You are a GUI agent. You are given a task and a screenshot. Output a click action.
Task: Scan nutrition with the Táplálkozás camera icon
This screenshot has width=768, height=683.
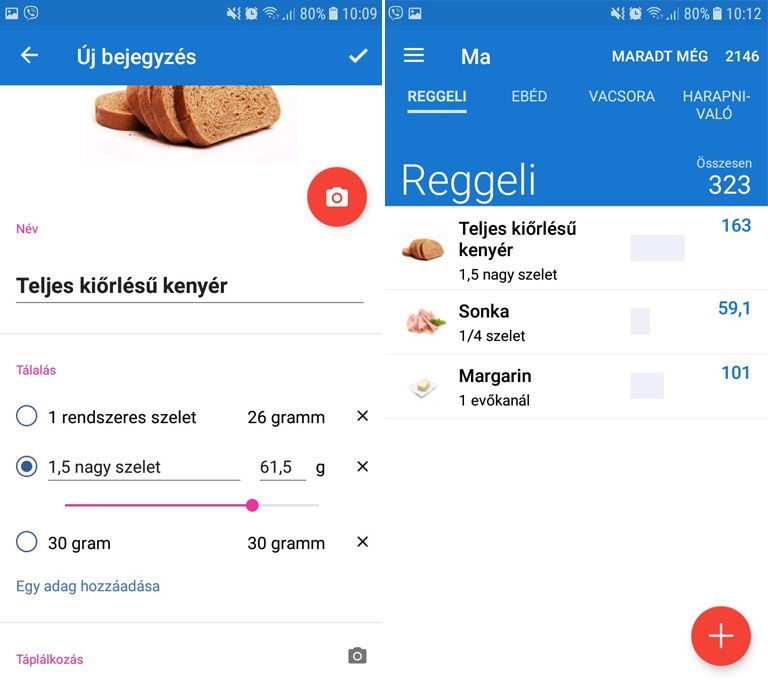coord(357,656)
